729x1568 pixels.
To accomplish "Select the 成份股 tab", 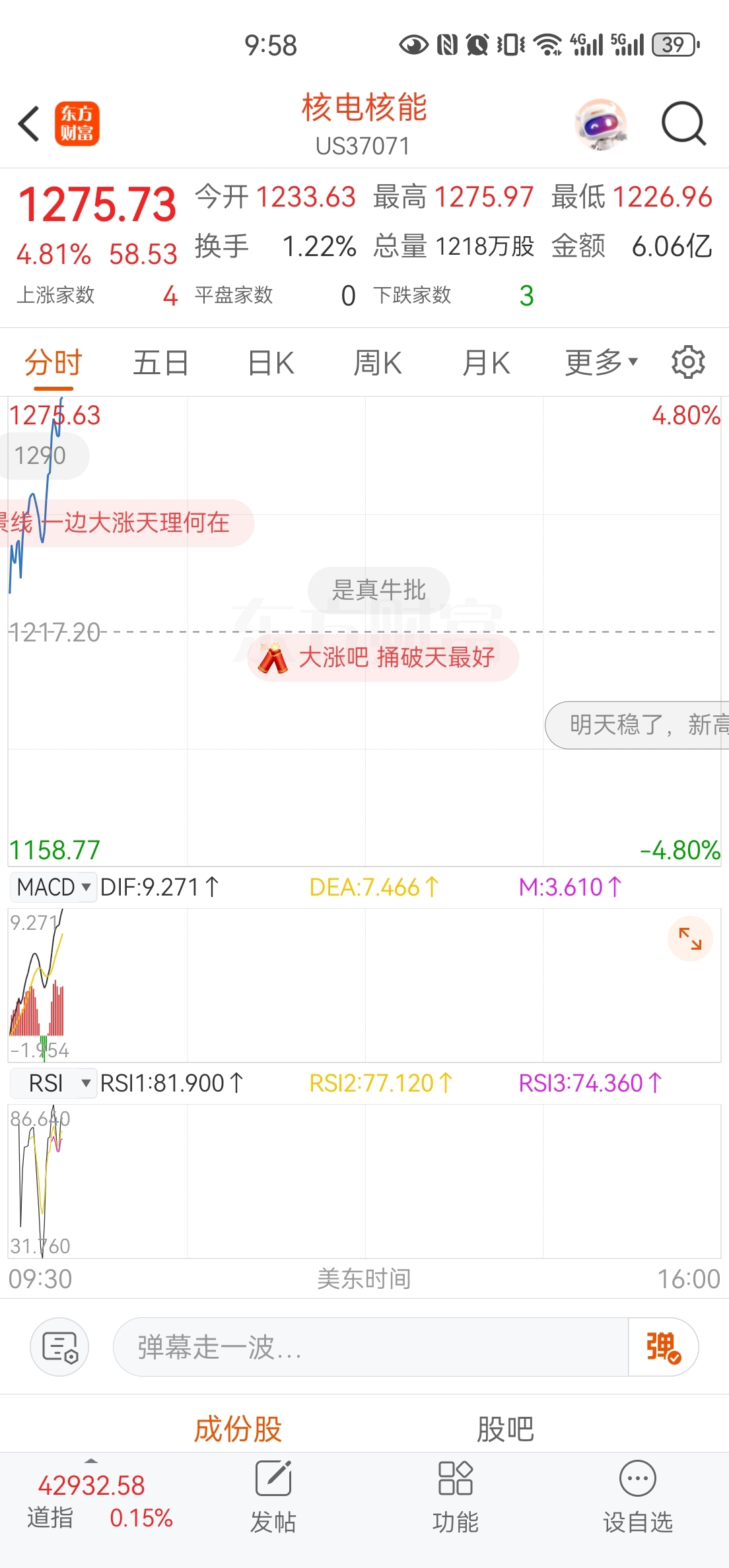I will coord(238,1429).
